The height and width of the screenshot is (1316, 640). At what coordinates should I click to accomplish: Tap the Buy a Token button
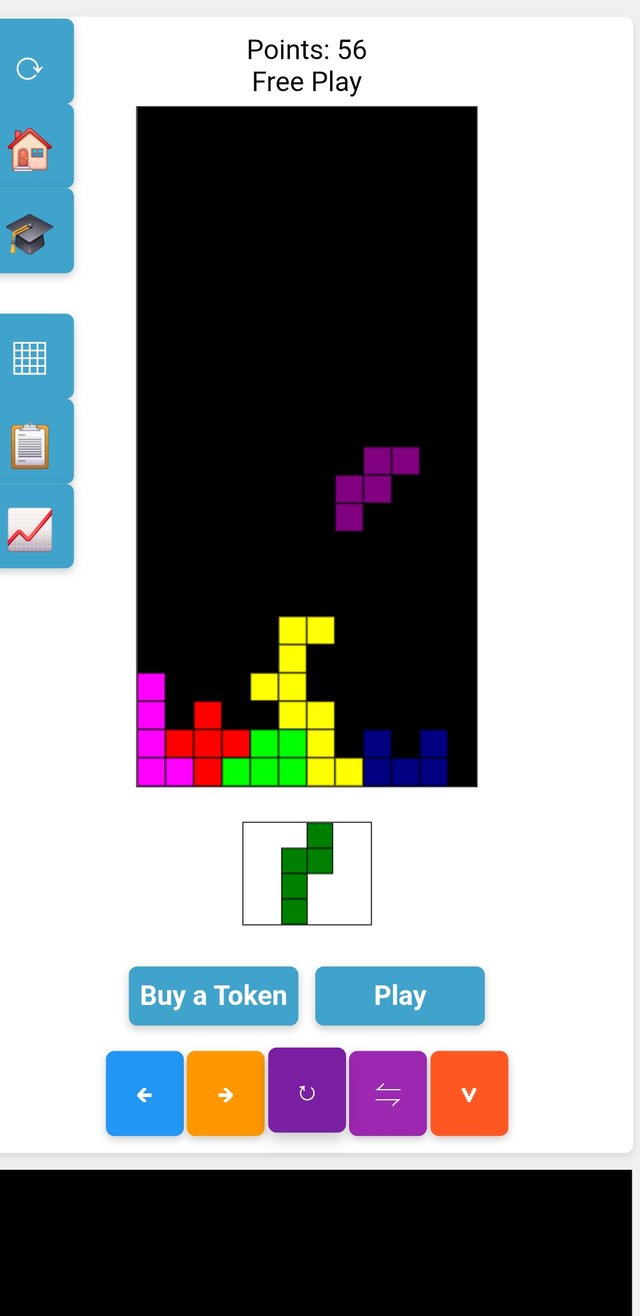click(x=213, y=996)
